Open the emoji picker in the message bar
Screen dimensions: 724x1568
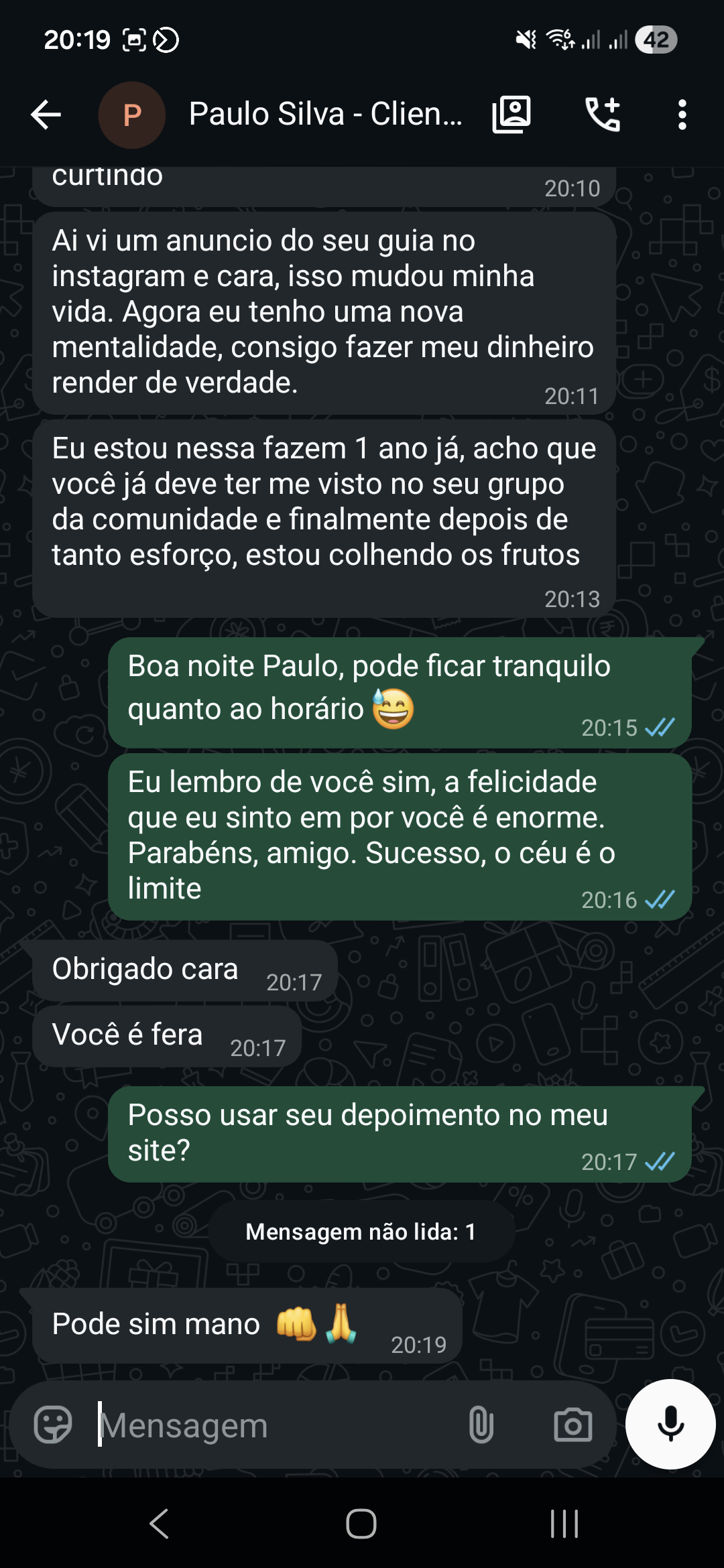tap(53, 1423)
